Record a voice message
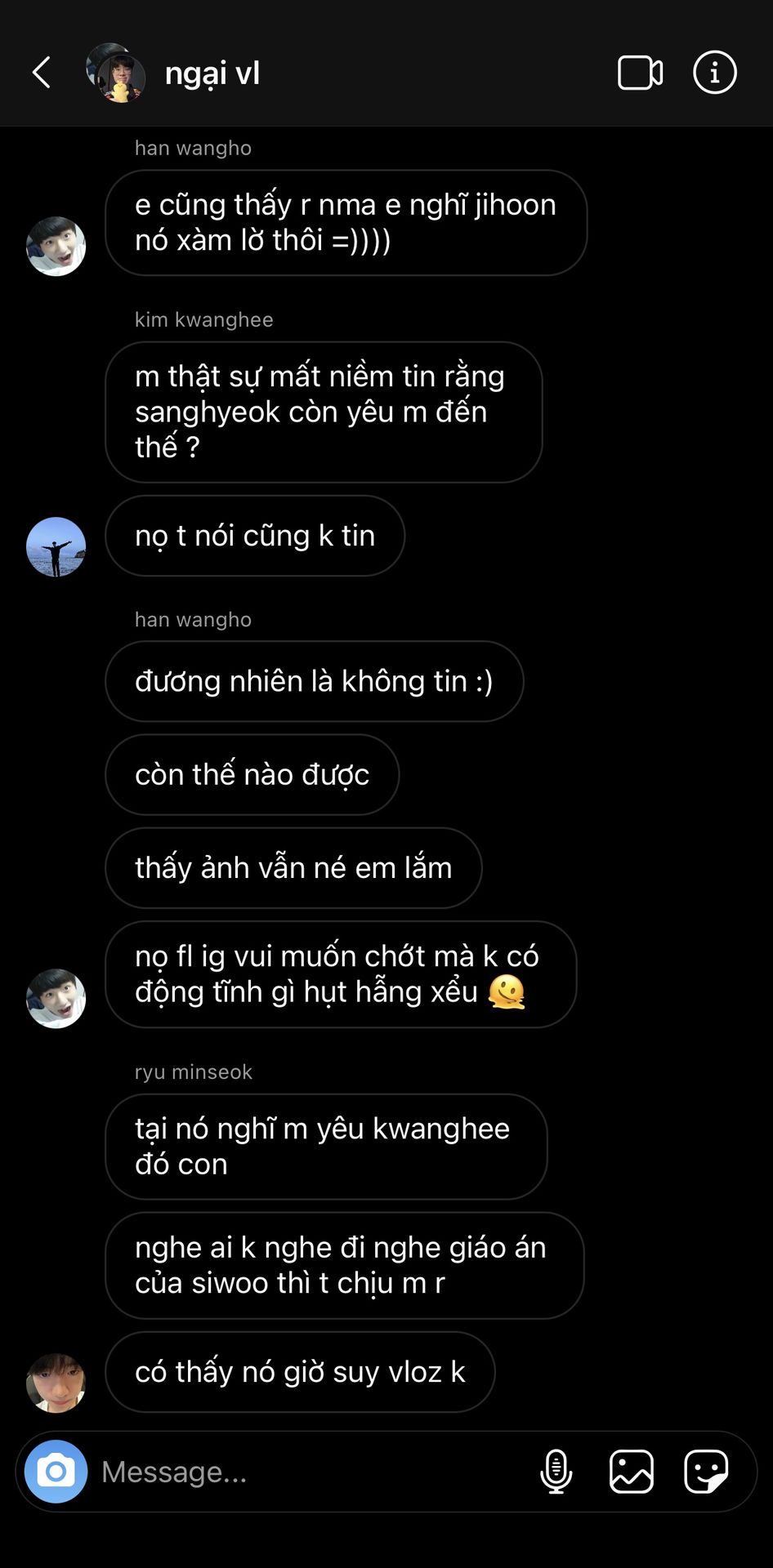This screenshot has width=773, height=1568. pos(556,1472)
